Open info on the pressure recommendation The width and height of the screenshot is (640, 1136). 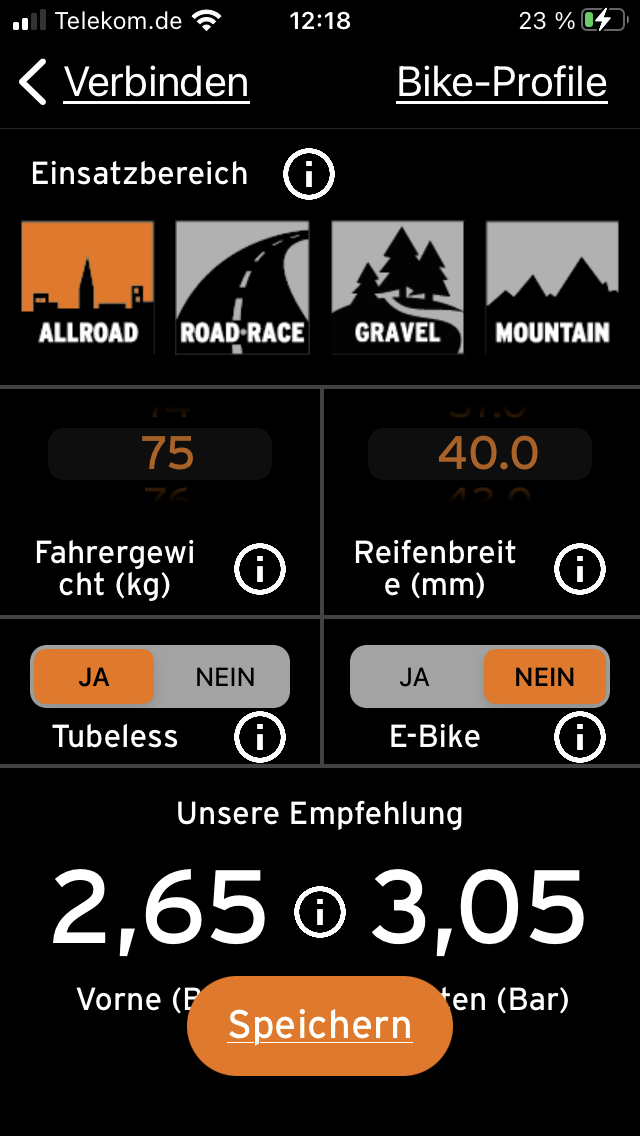320,911
